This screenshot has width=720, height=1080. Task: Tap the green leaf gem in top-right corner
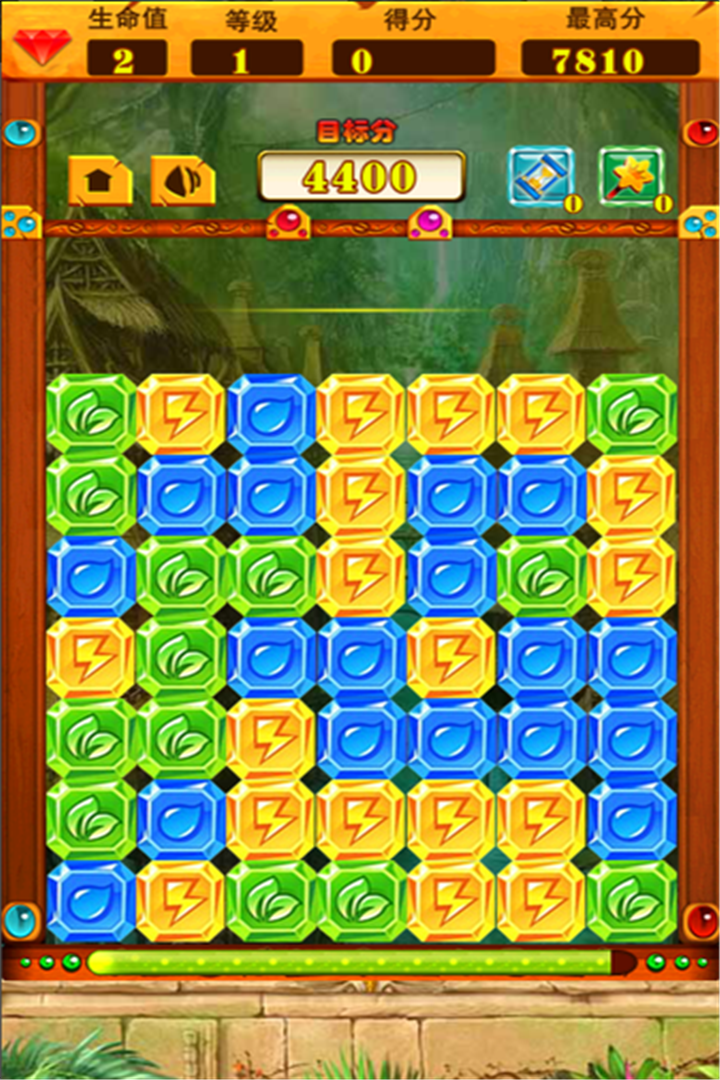pos(632,414)
